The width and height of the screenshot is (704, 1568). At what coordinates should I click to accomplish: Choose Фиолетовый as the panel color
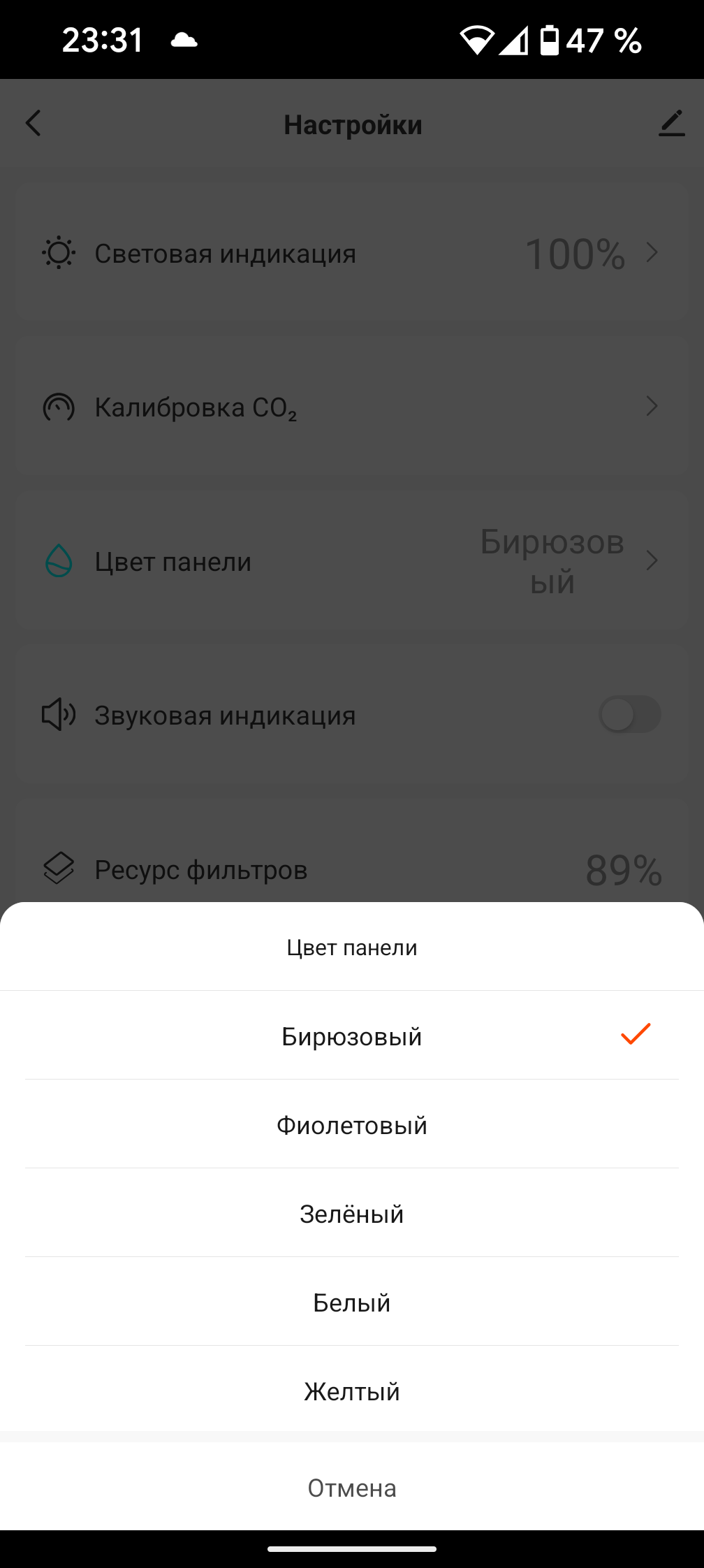click(351, 1125)
